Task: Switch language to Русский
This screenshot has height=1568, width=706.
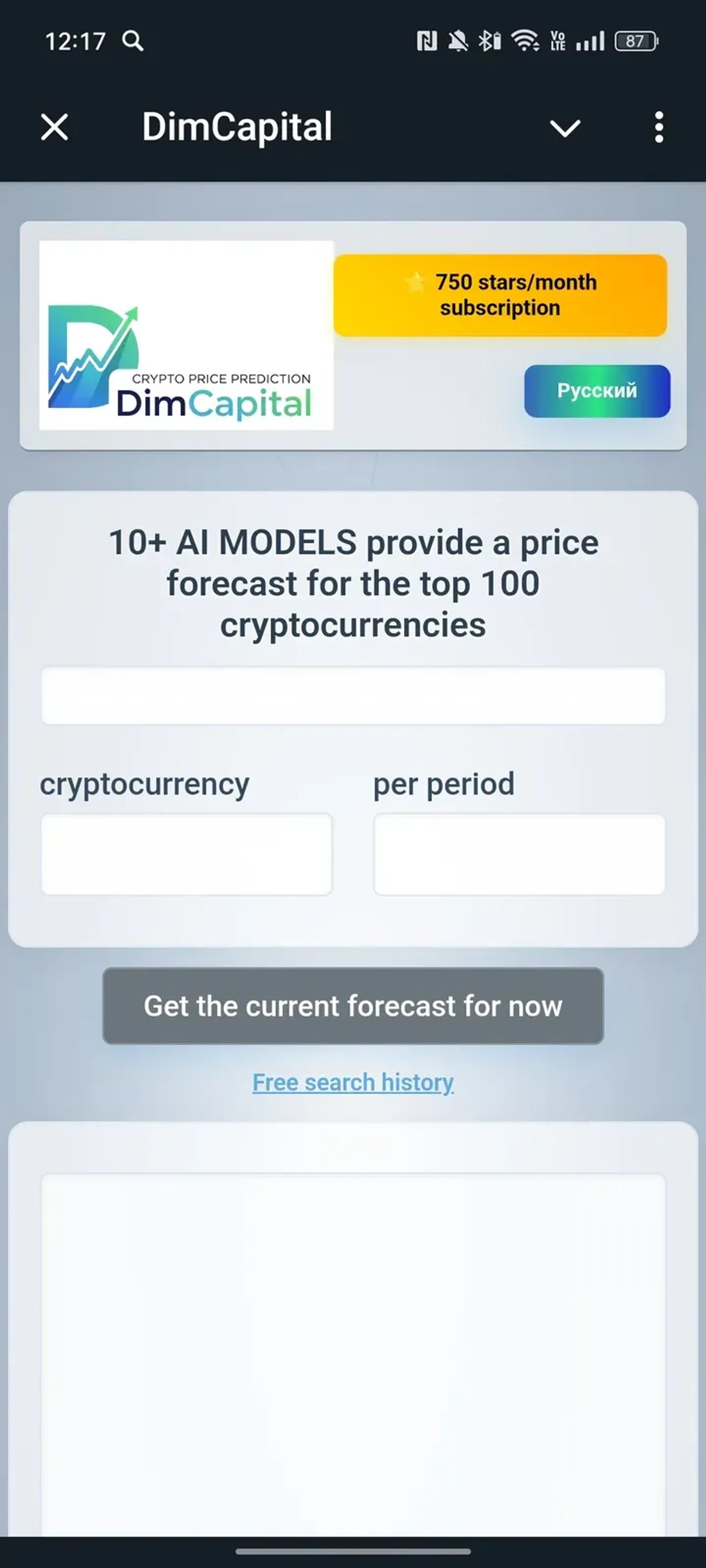Action: [x=597, y=391]
